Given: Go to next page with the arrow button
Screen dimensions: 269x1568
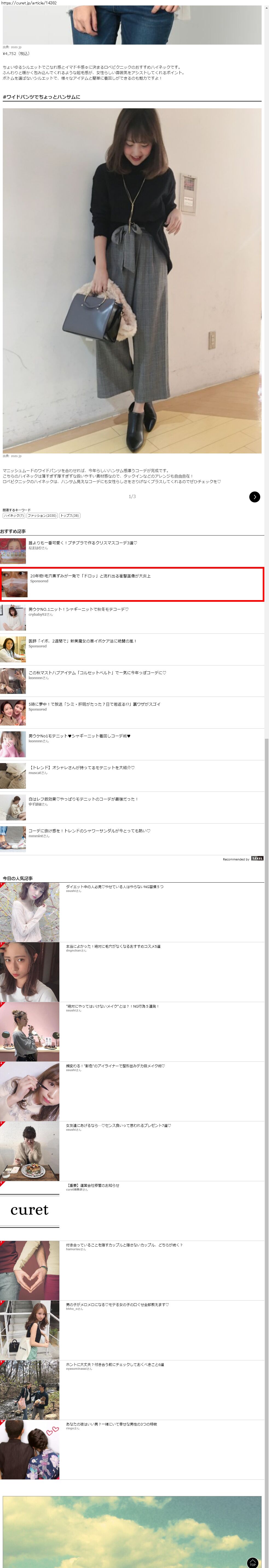Looking at the screenshot, I should (x=254, y=497).
